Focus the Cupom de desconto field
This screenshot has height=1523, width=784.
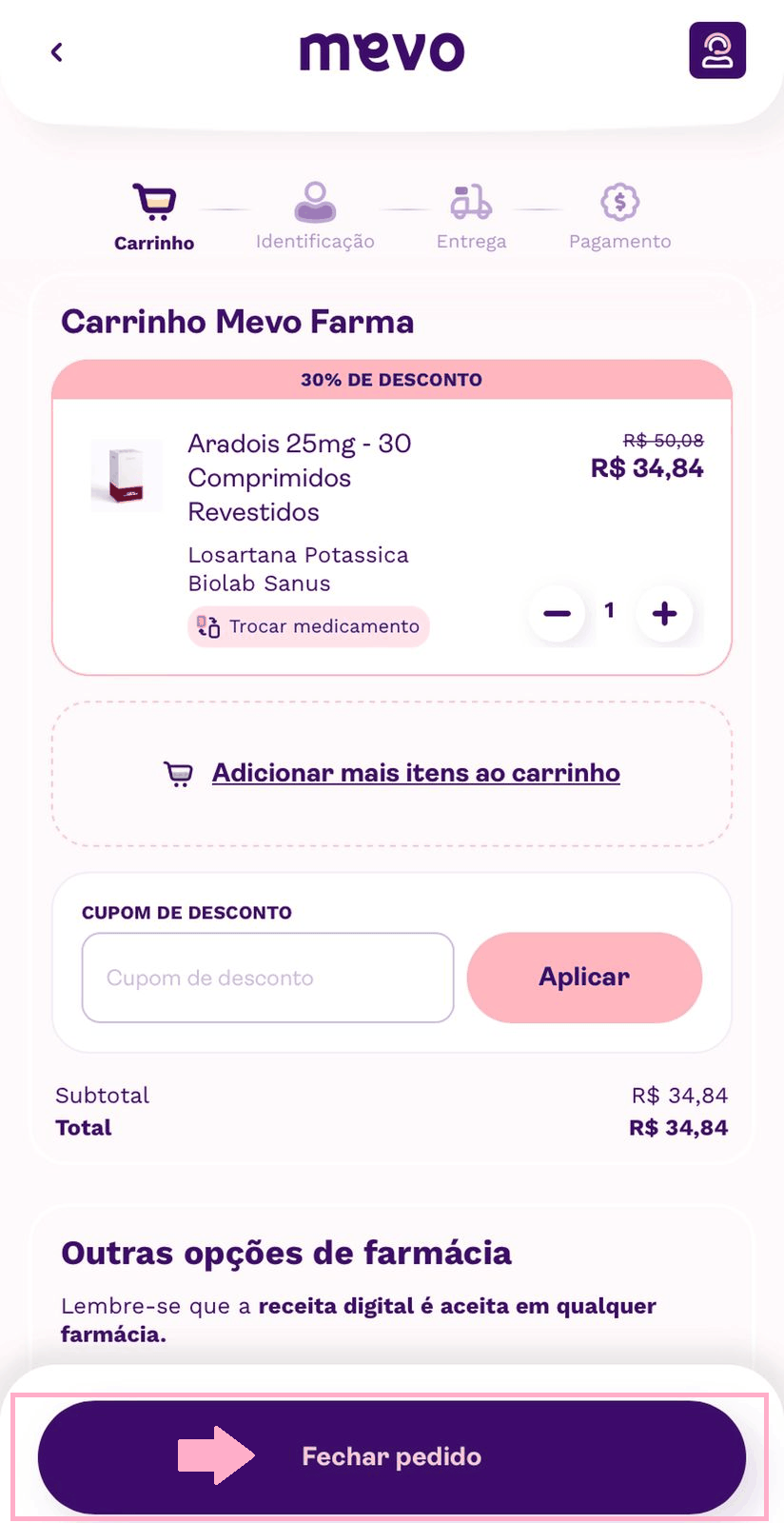coord(267,978)
